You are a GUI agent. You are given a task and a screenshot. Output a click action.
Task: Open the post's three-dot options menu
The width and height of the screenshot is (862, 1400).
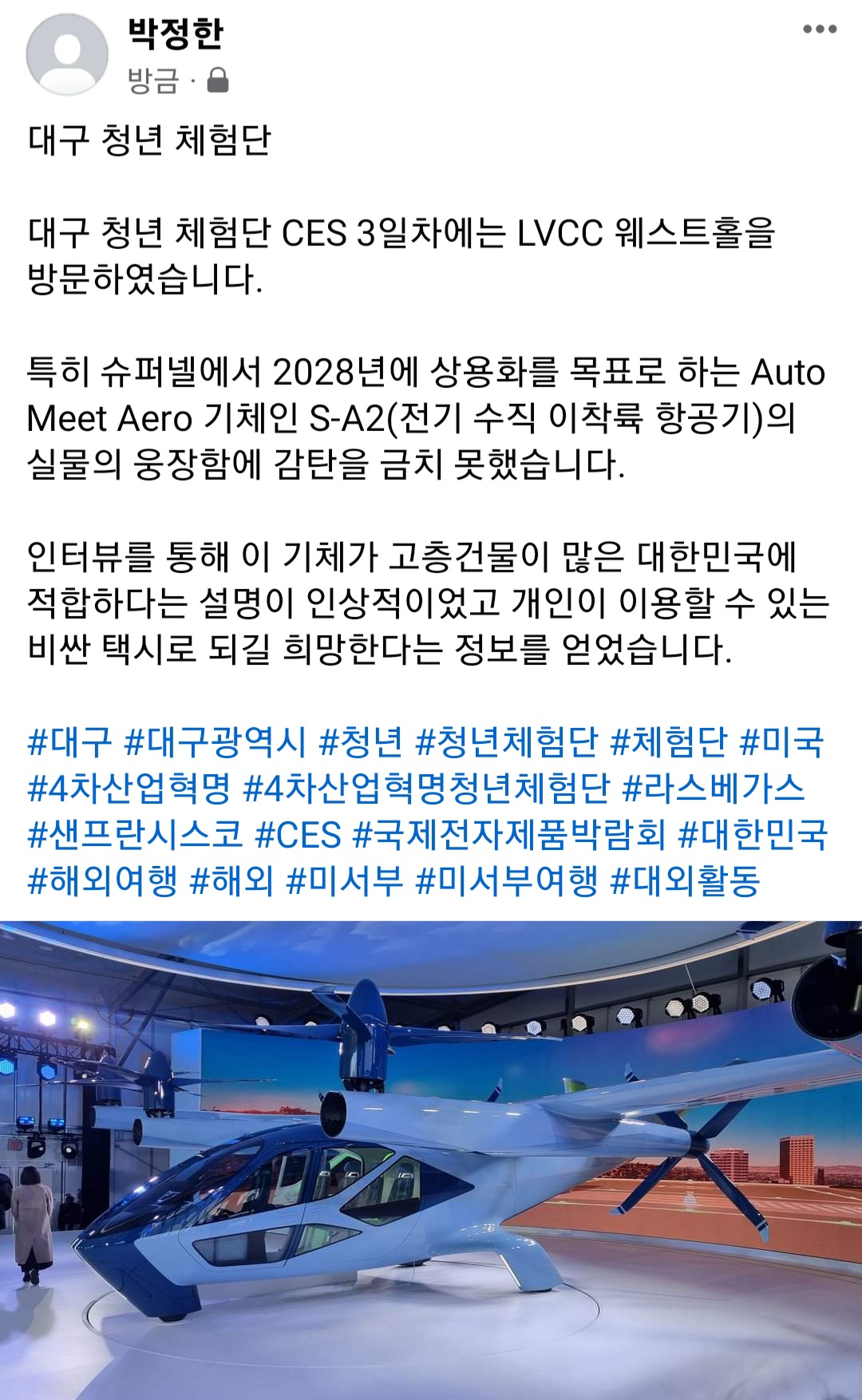[x=820, y=30]
